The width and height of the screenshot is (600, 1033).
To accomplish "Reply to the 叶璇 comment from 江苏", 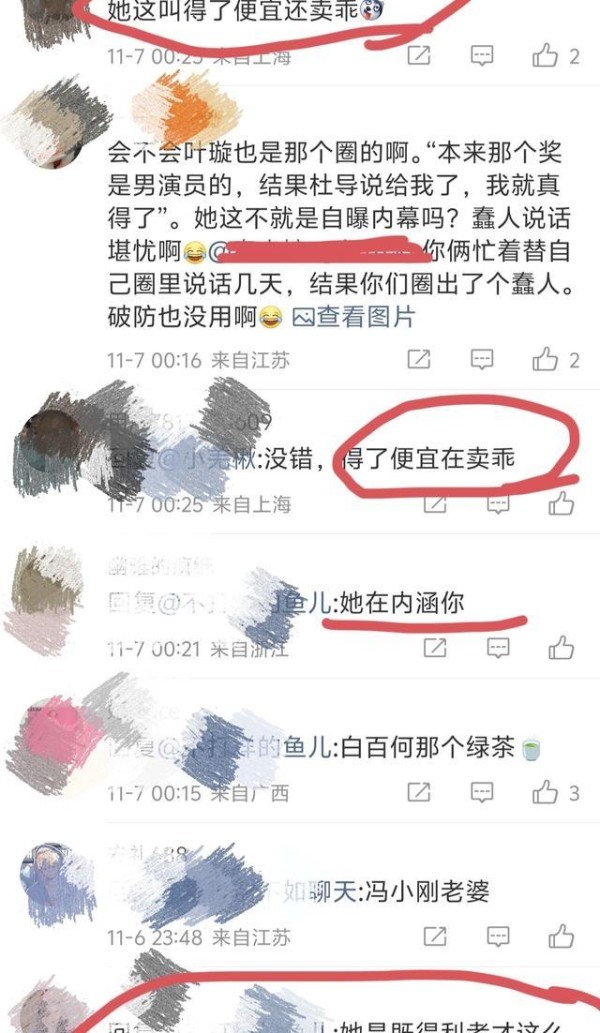I will (x=483, y=359).
